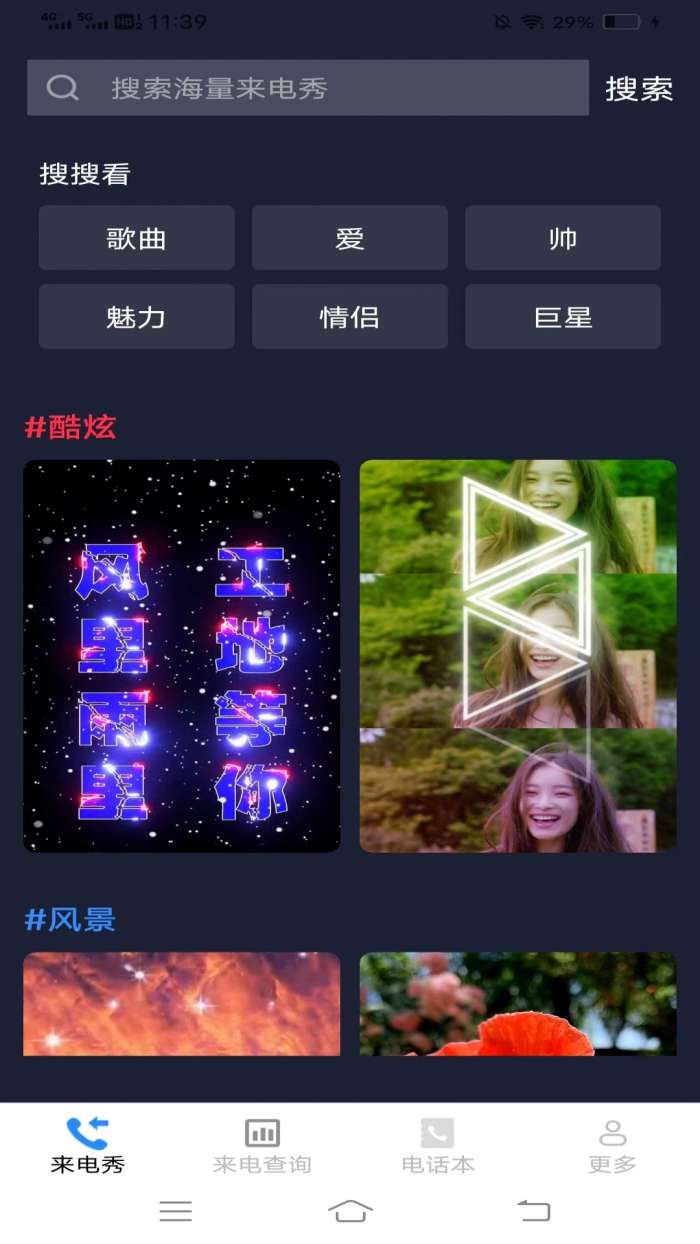Tap the 搜索海量来电秀 search field

(308, 88)
